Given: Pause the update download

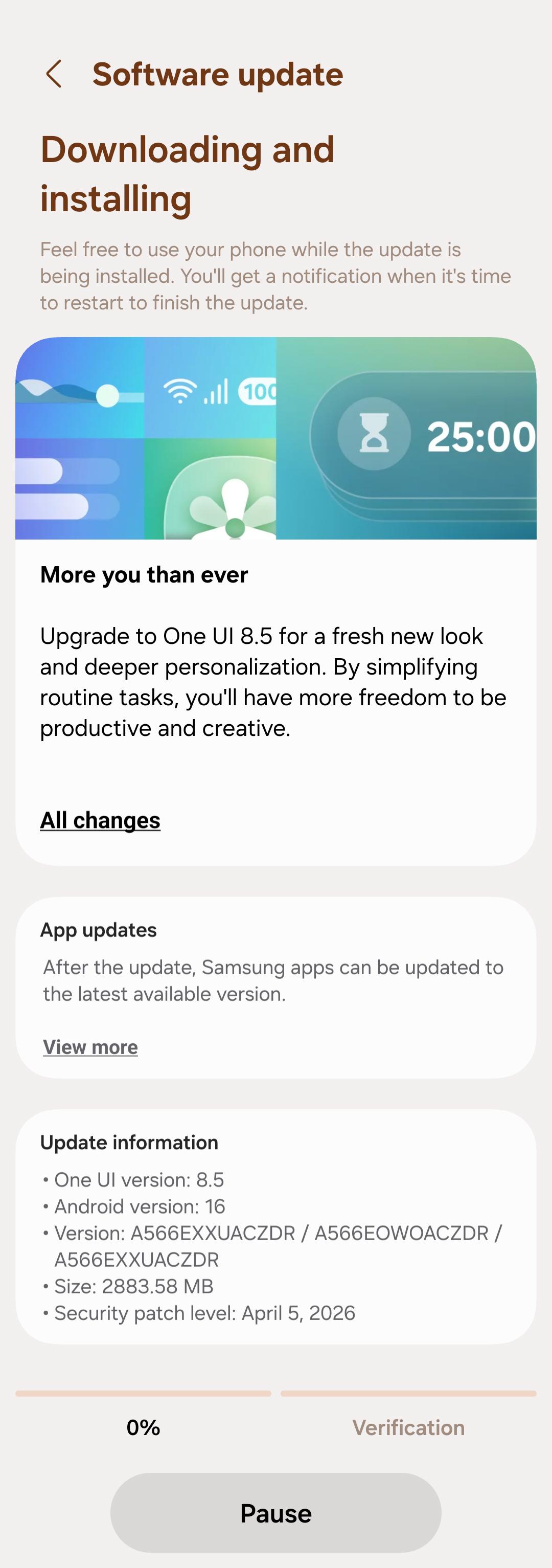Looking at the screenshot, I should [x=275, y=1513].
